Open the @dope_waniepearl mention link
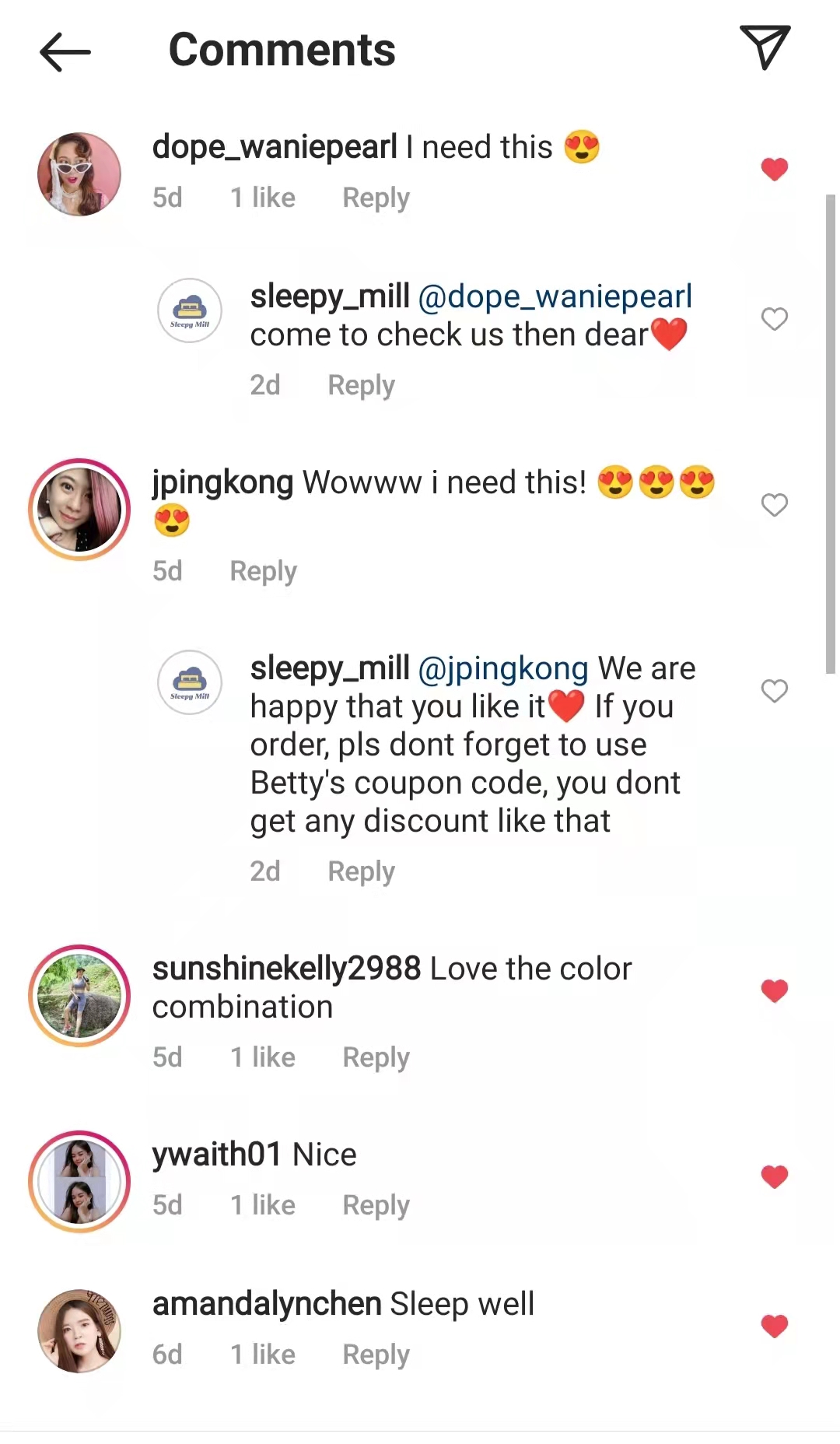This screenshot has height=1444, width=840. pos(555,296)
